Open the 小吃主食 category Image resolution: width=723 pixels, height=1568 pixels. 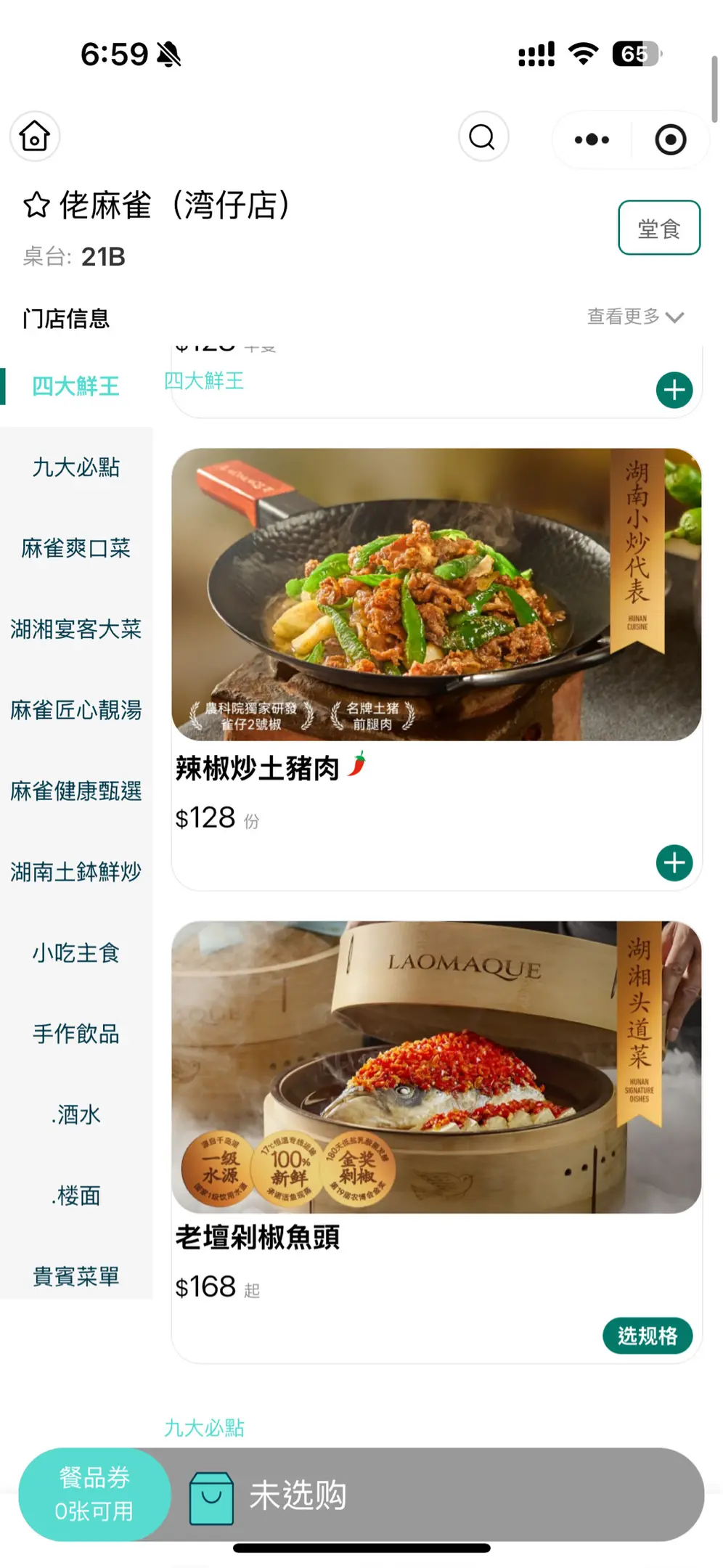(76, 952)
